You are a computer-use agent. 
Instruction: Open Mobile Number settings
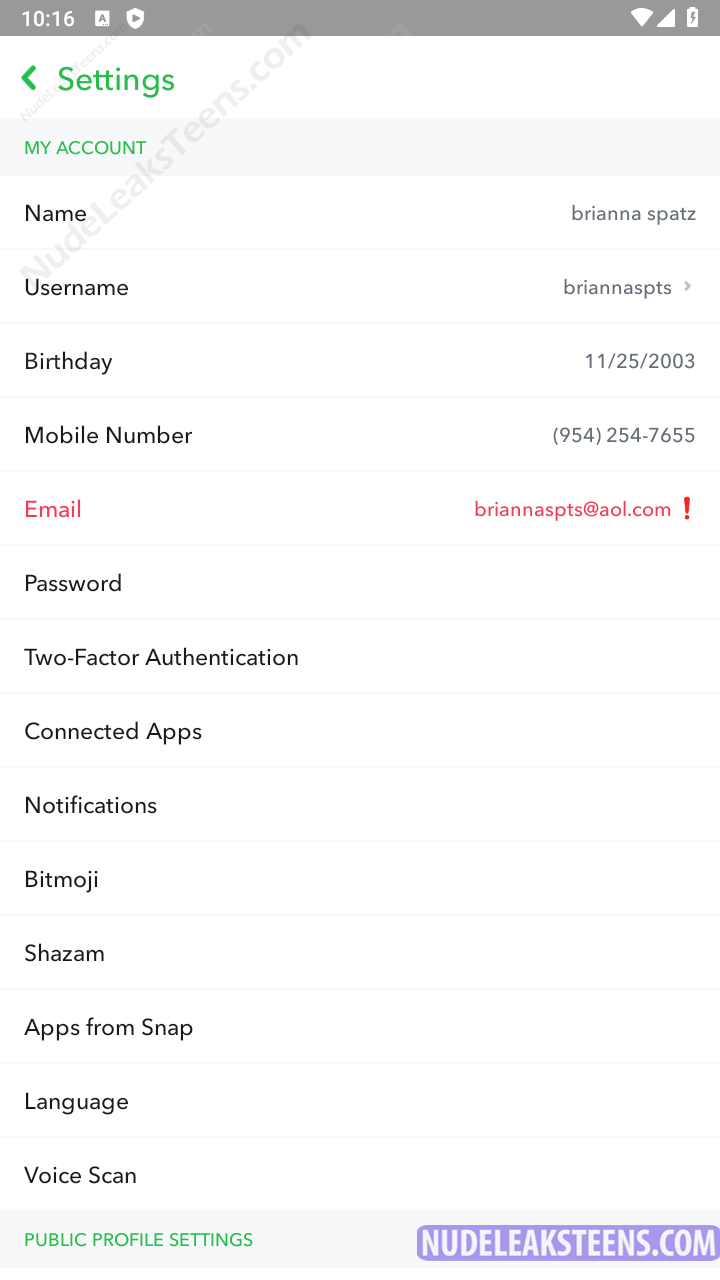click(360, 435)
